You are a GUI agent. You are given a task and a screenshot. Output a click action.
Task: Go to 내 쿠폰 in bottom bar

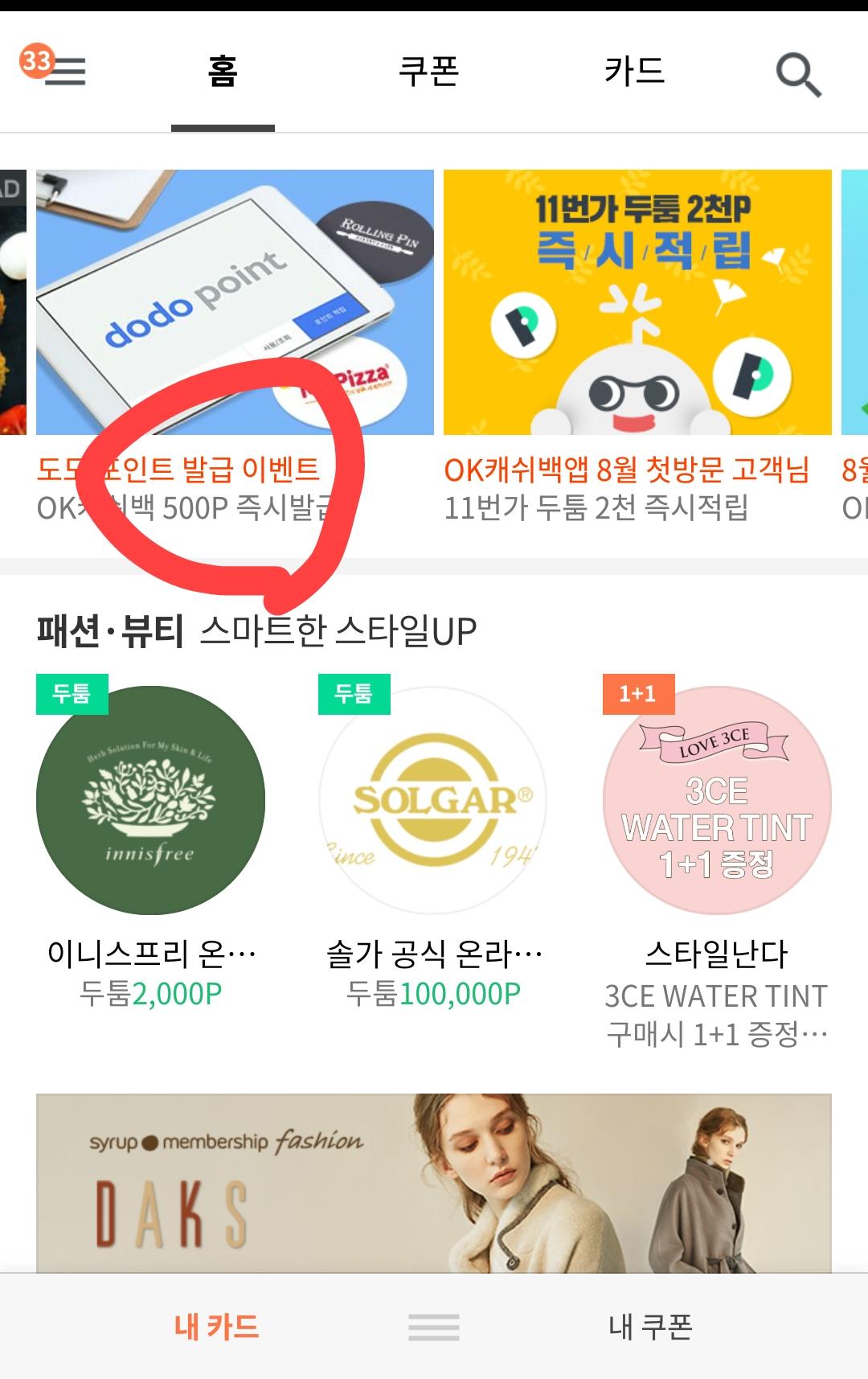click(650, 1327)
